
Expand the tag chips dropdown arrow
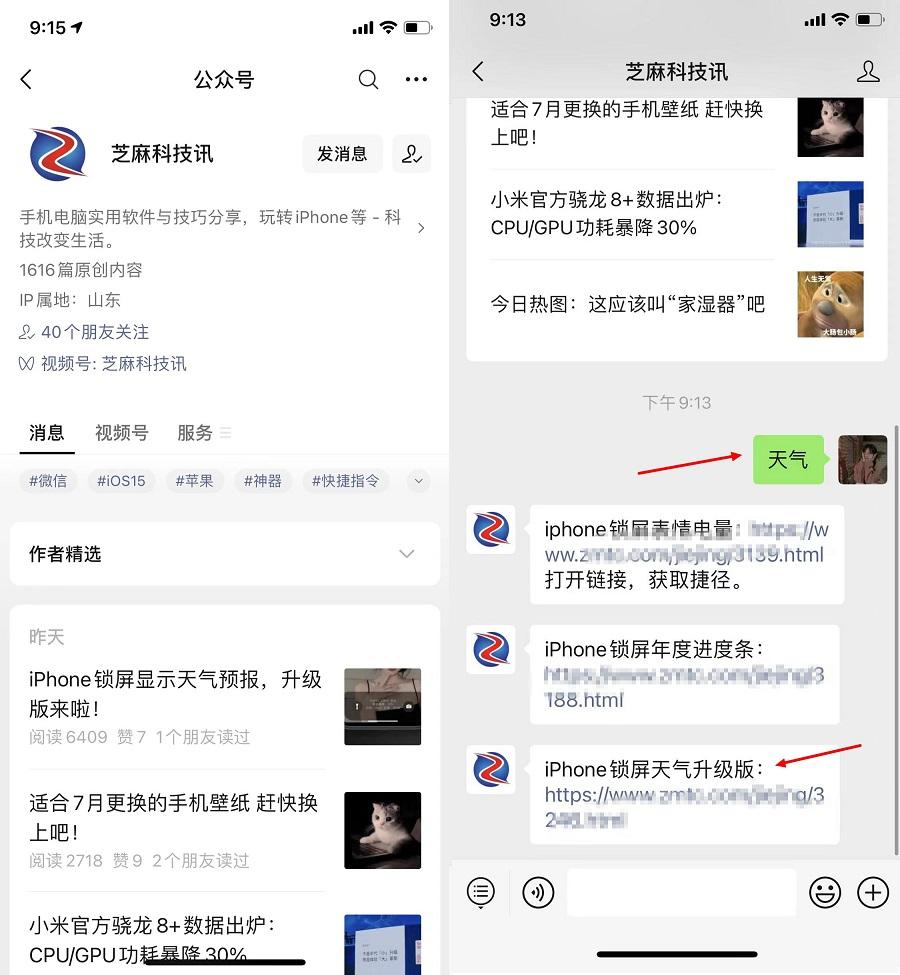click(x=420, y=481)
